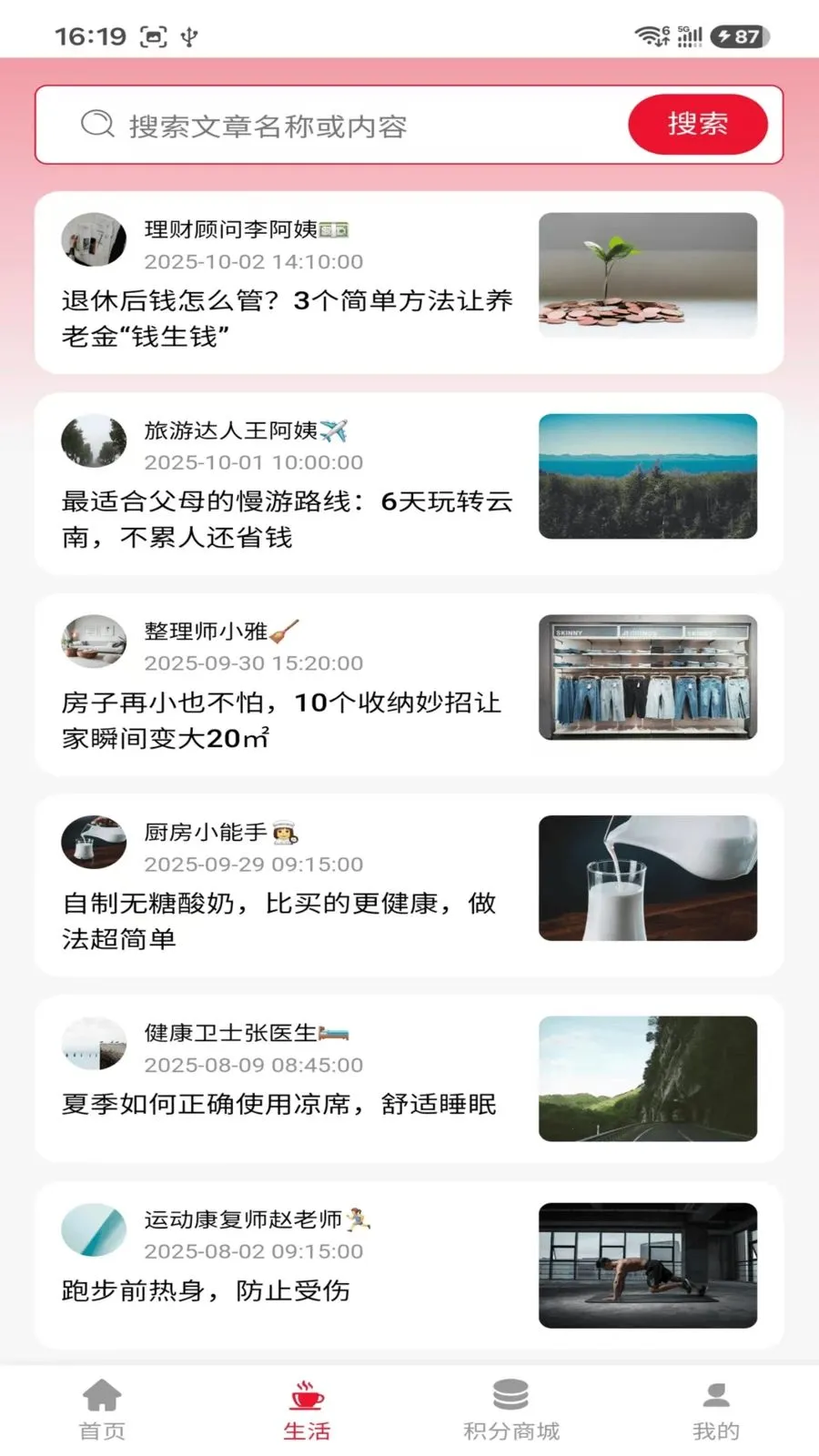Select the 生活 tab
This screenshot has width=819, height=1456.
[x=307, y=1410]
